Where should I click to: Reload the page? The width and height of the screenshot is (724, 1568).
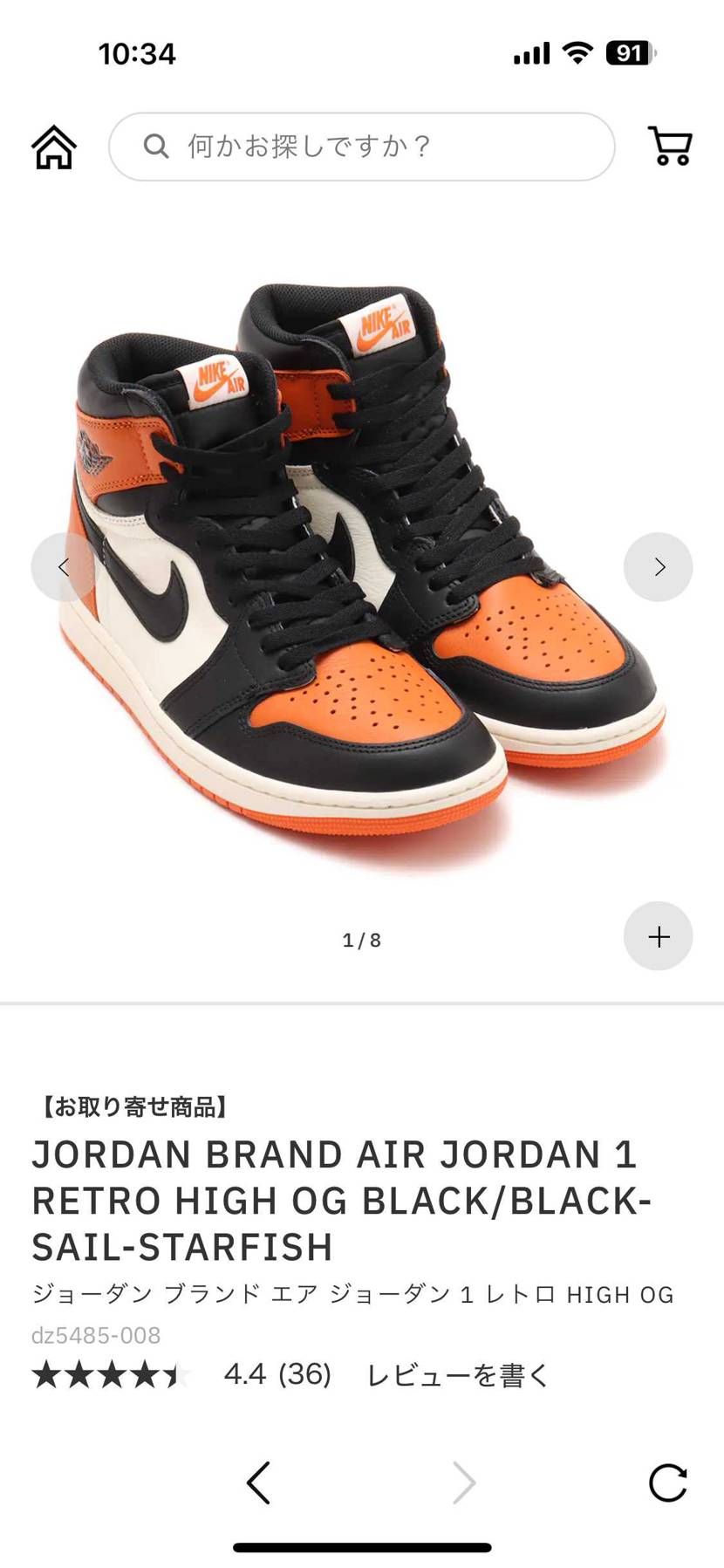tap(668, 1482)
